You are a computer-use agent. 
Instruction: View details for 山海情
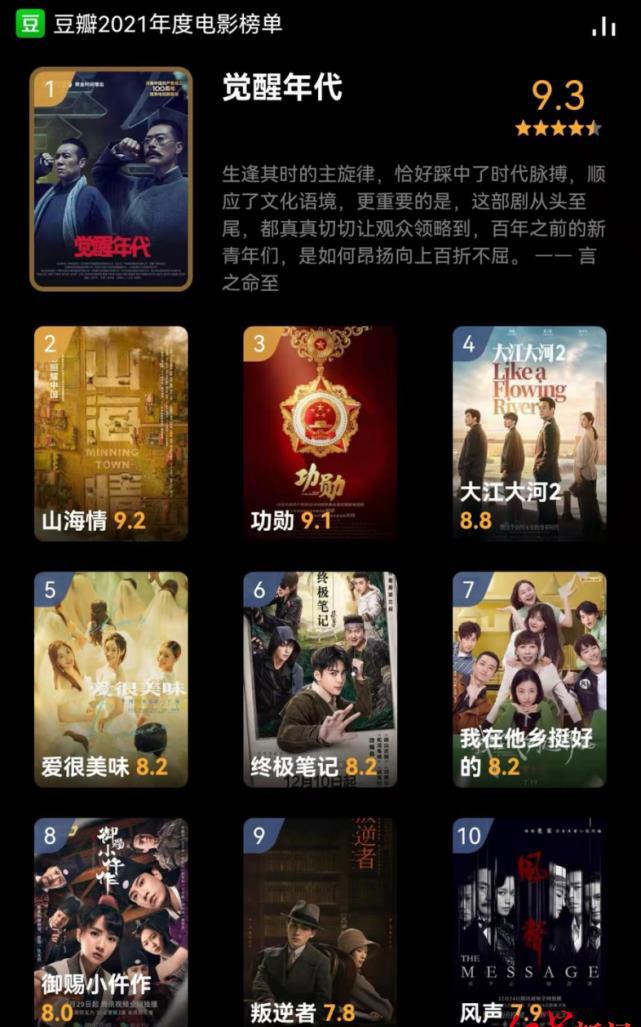pyautogui.click(x=111, y=432)
